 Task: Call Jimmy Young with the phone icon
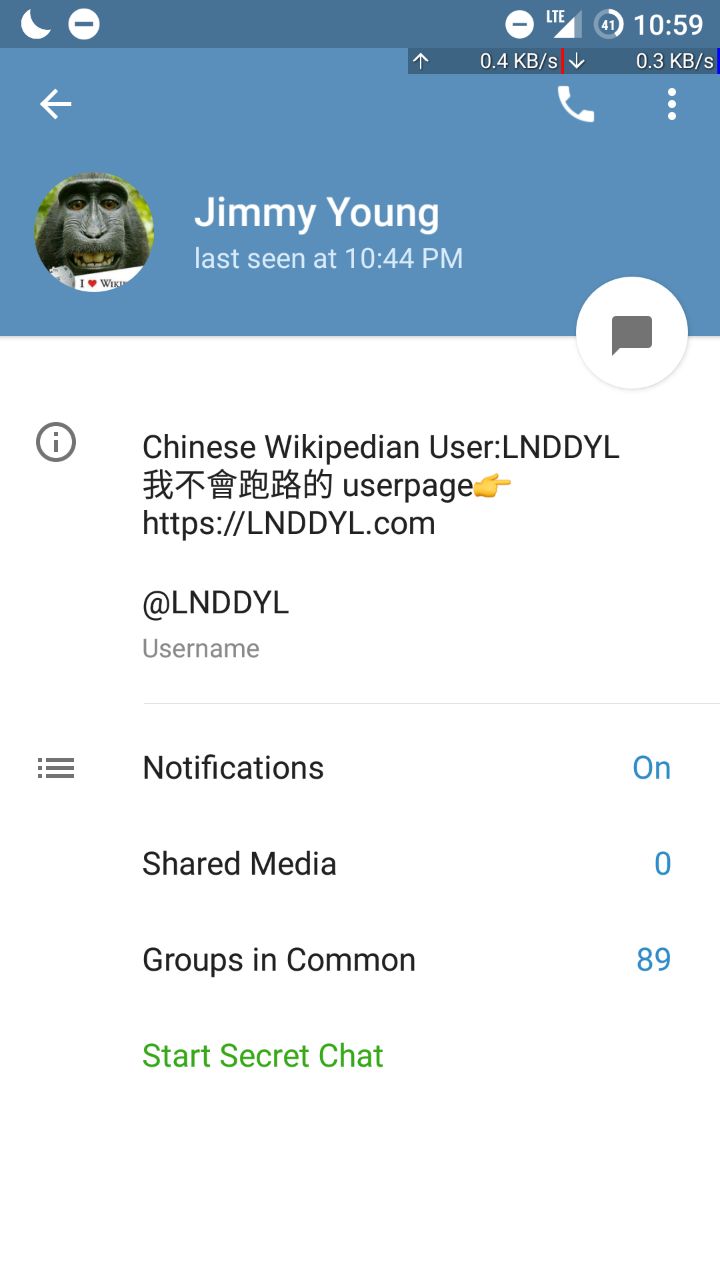[575, 104]
